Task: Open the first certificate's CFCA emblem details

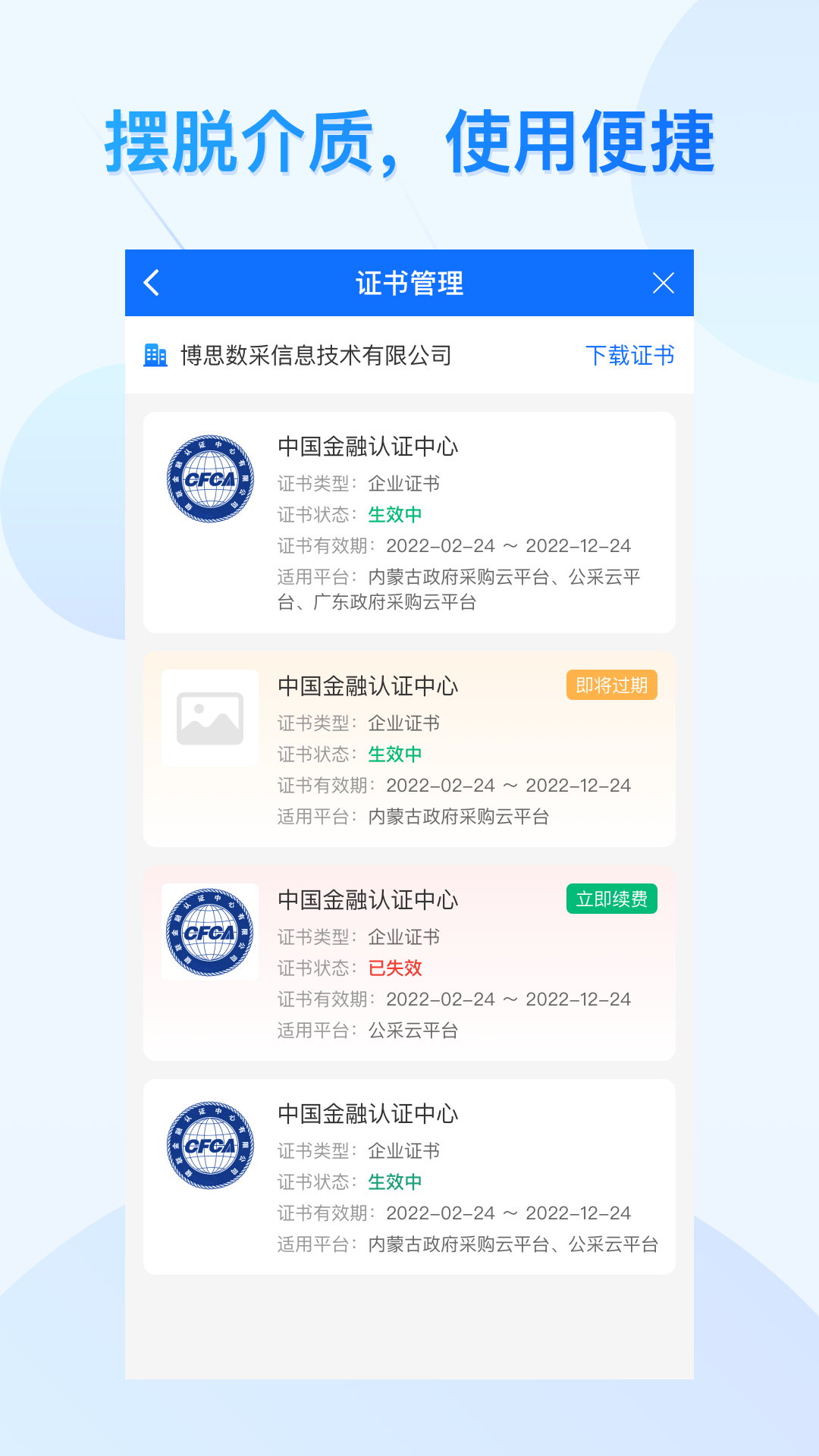Action: (209, 478)
